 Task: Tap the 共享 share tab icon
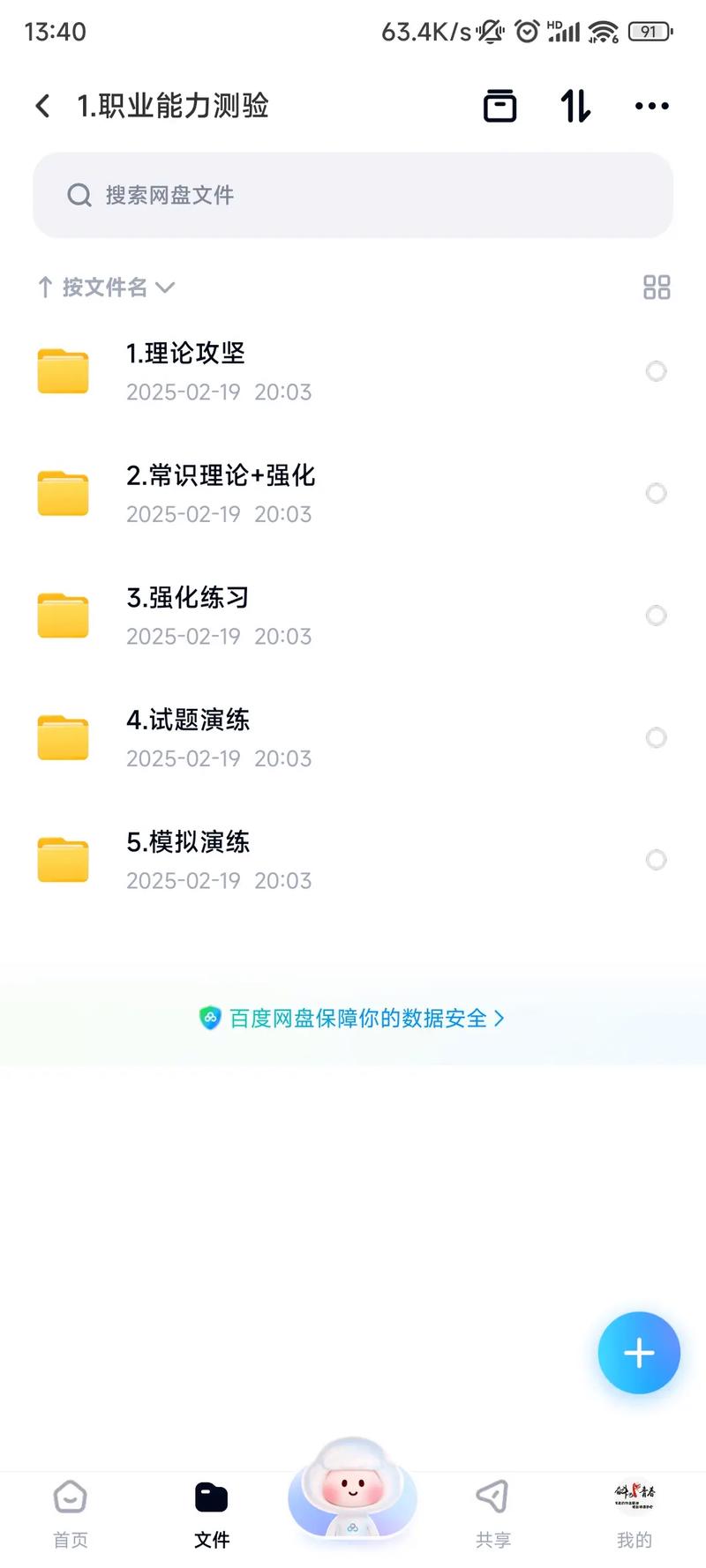tap(492, 1497)
